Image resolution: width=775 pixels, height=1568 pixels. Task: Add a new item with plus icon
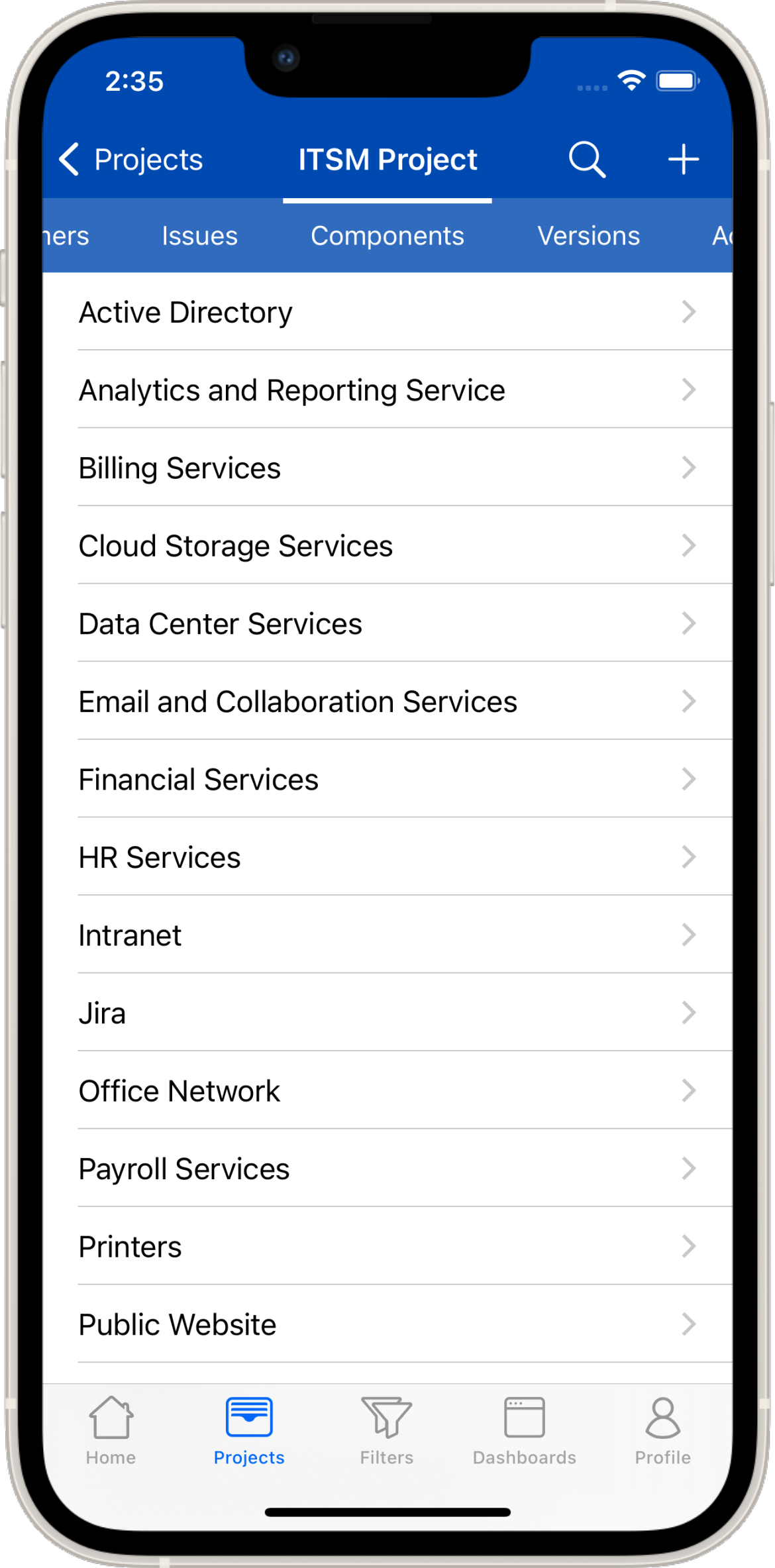tap(683, 160)
